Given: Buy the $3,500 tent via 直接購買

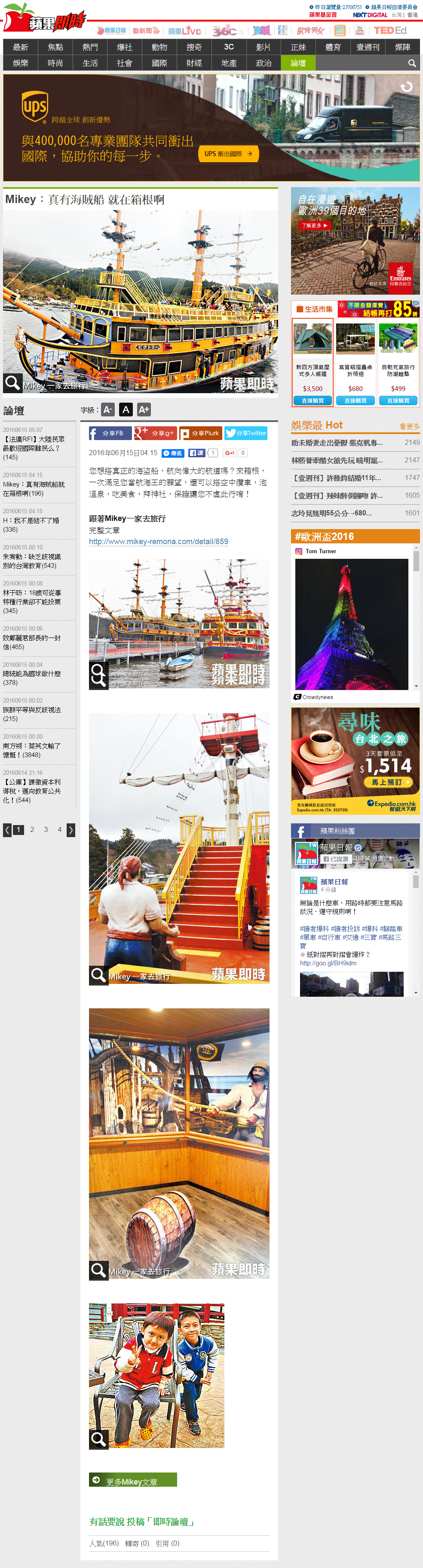Looking at the screenshot, I should [x=313, y=401].
